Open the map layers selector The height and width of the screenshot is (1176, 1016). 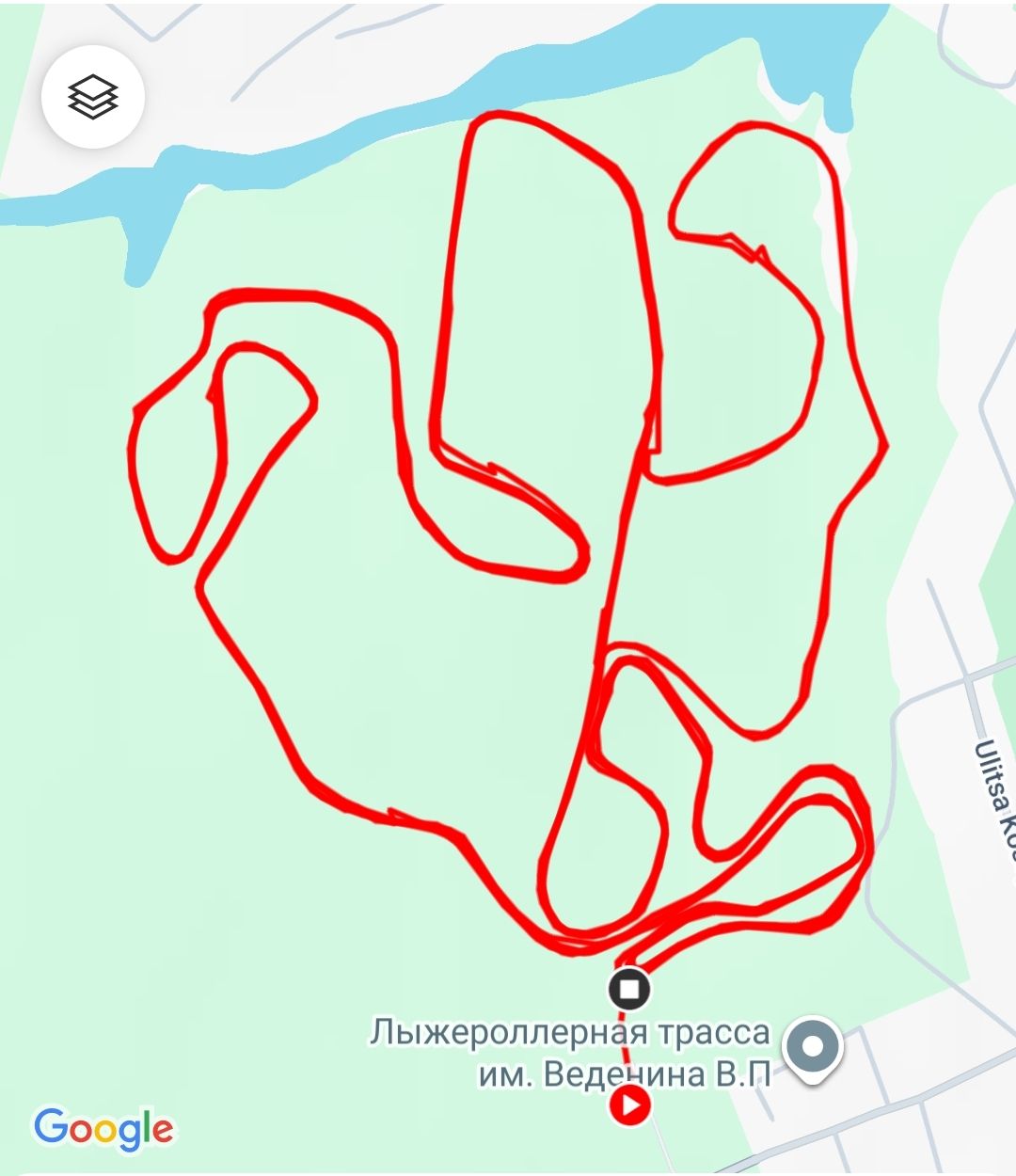coord(92,97)
